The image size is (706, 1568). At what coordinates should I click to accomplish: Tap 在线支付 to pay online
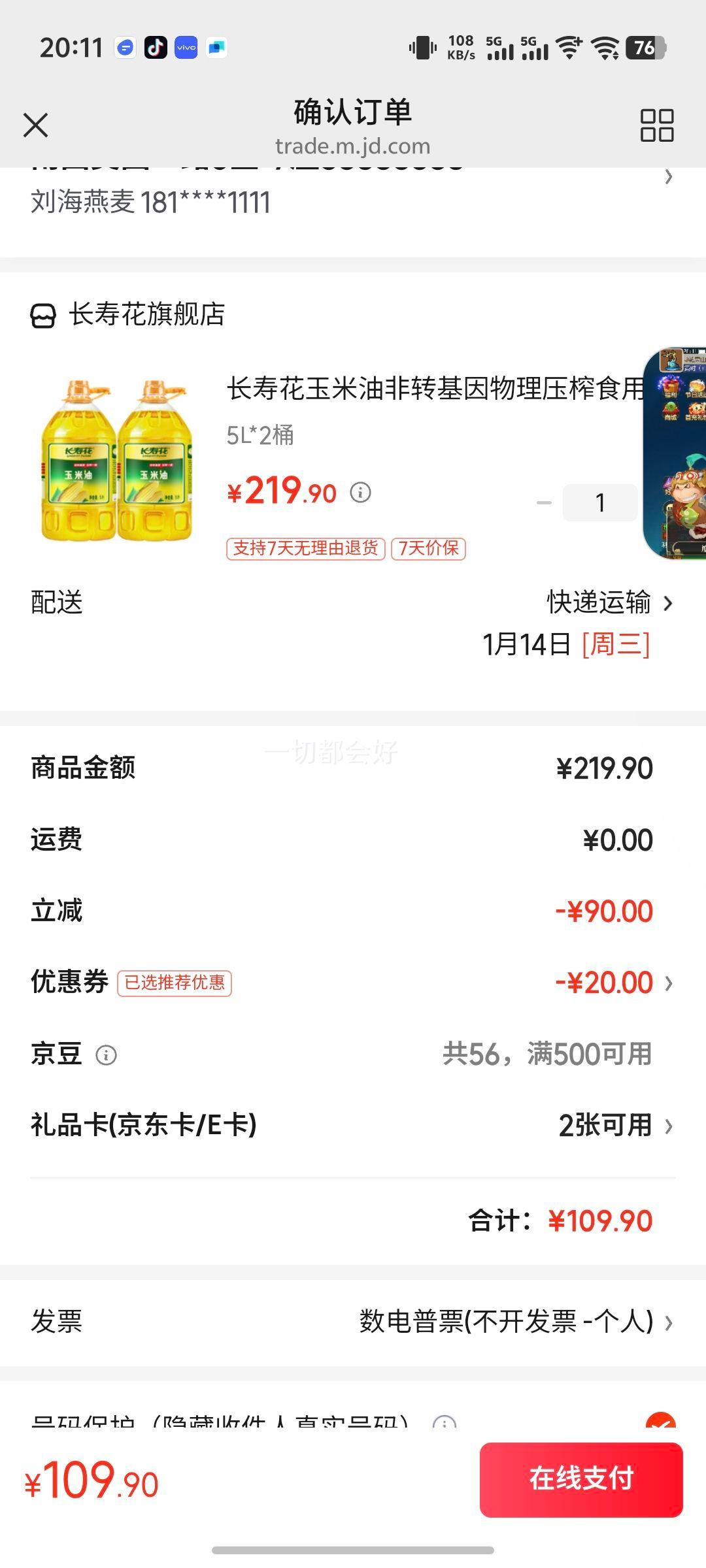pos(581,1479)
